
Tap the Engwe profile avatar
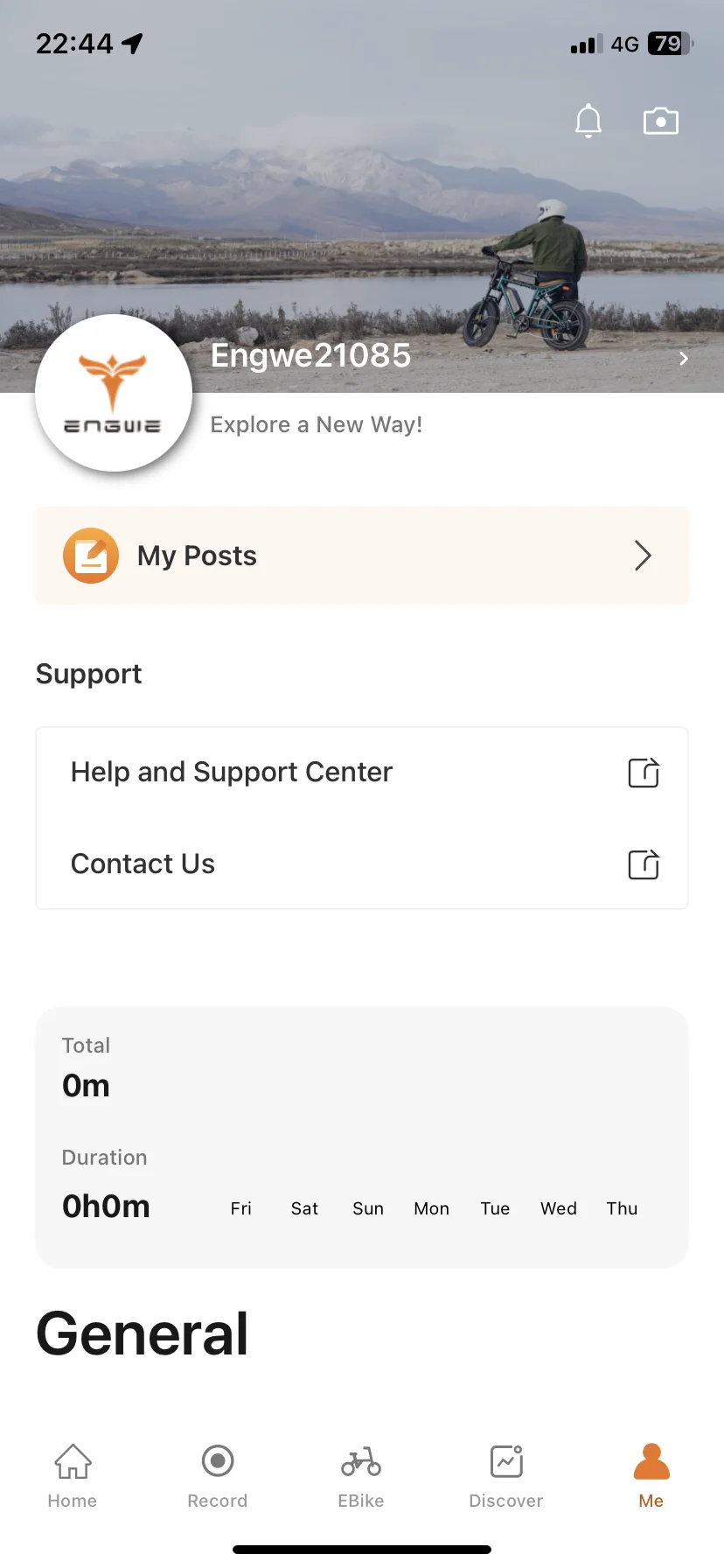(114, 393)
